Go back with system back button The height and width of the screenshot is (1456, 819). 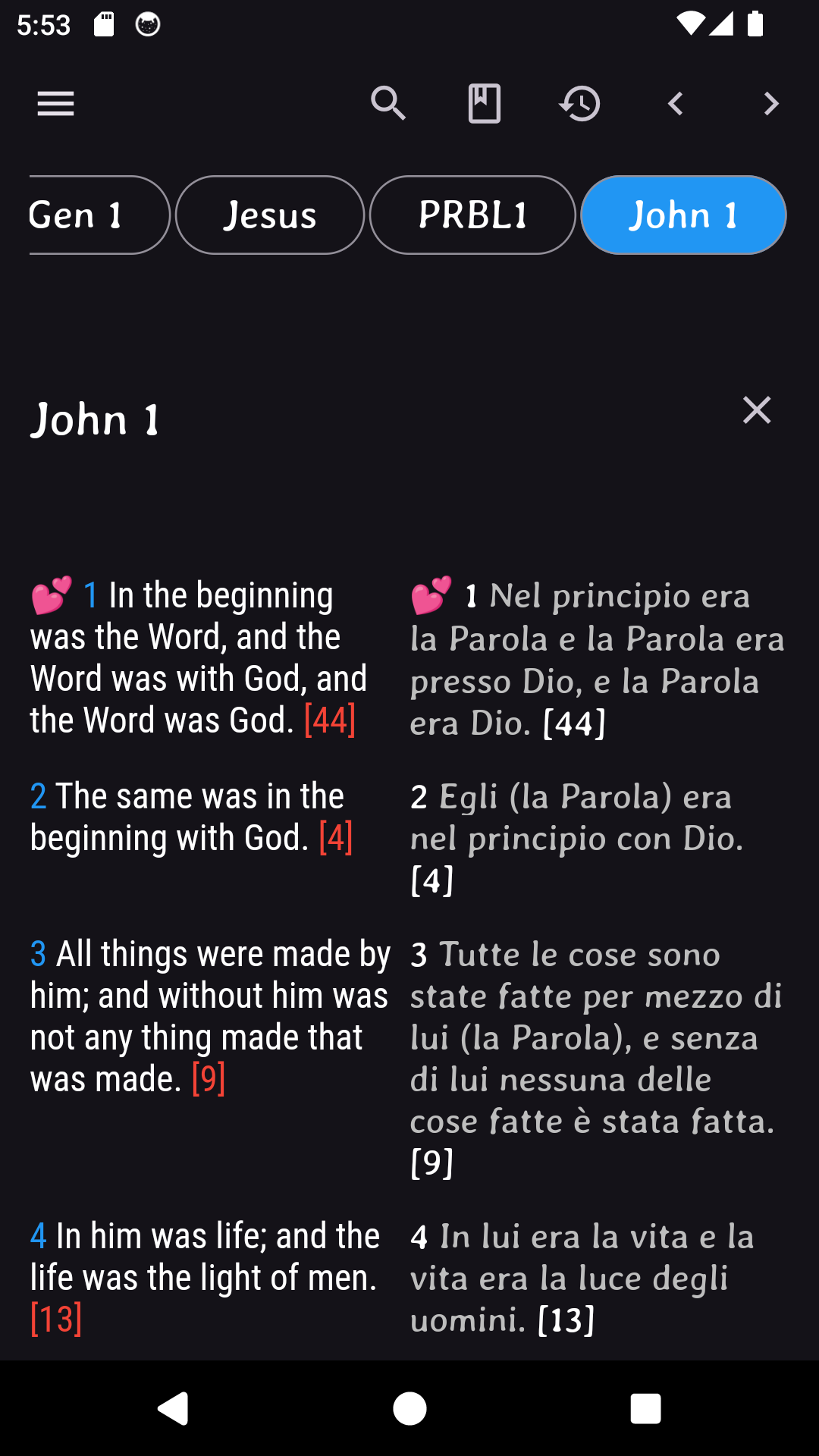174,1409
